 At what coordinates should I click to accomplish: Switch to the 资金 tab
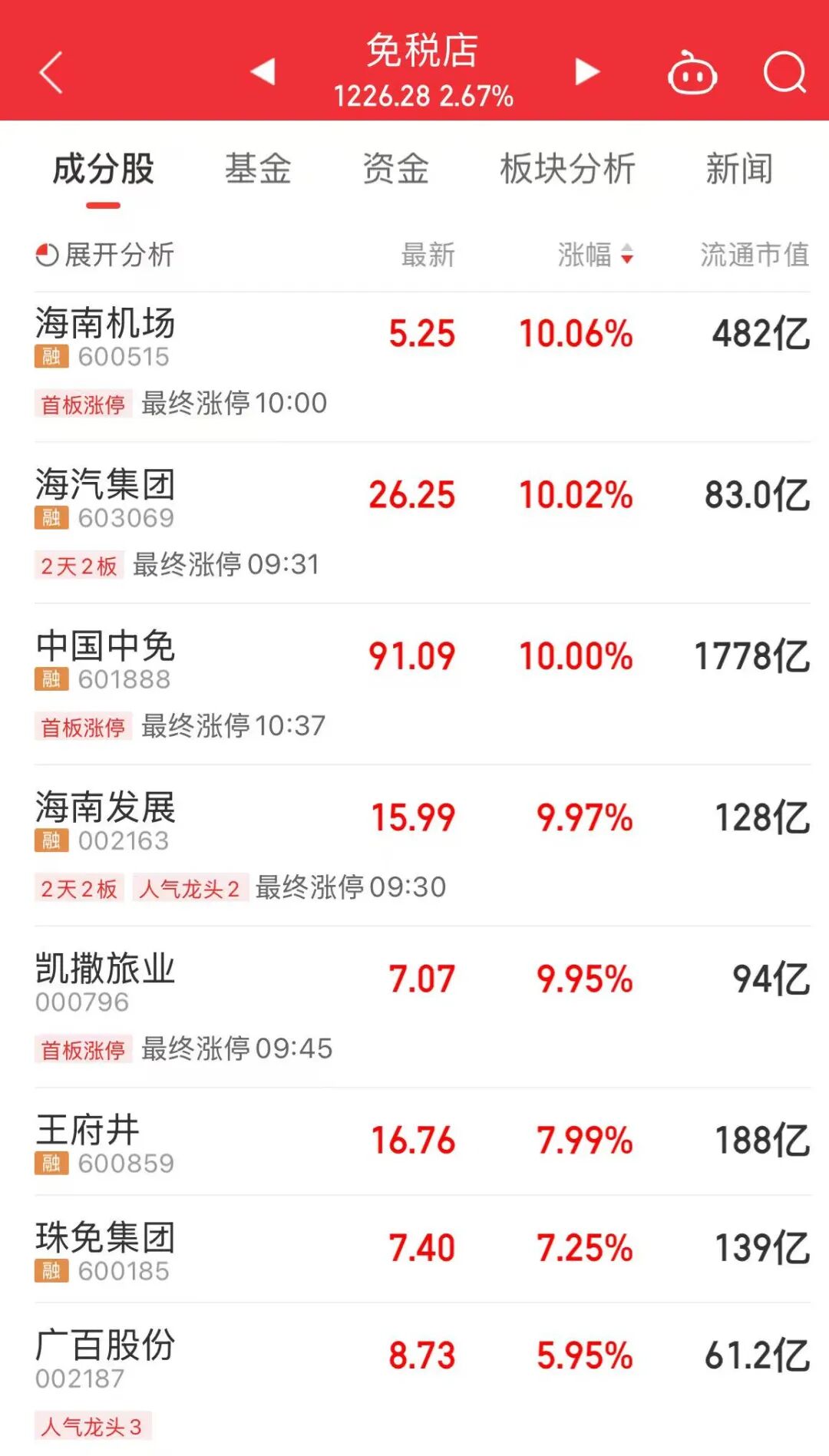coord(395,169)
